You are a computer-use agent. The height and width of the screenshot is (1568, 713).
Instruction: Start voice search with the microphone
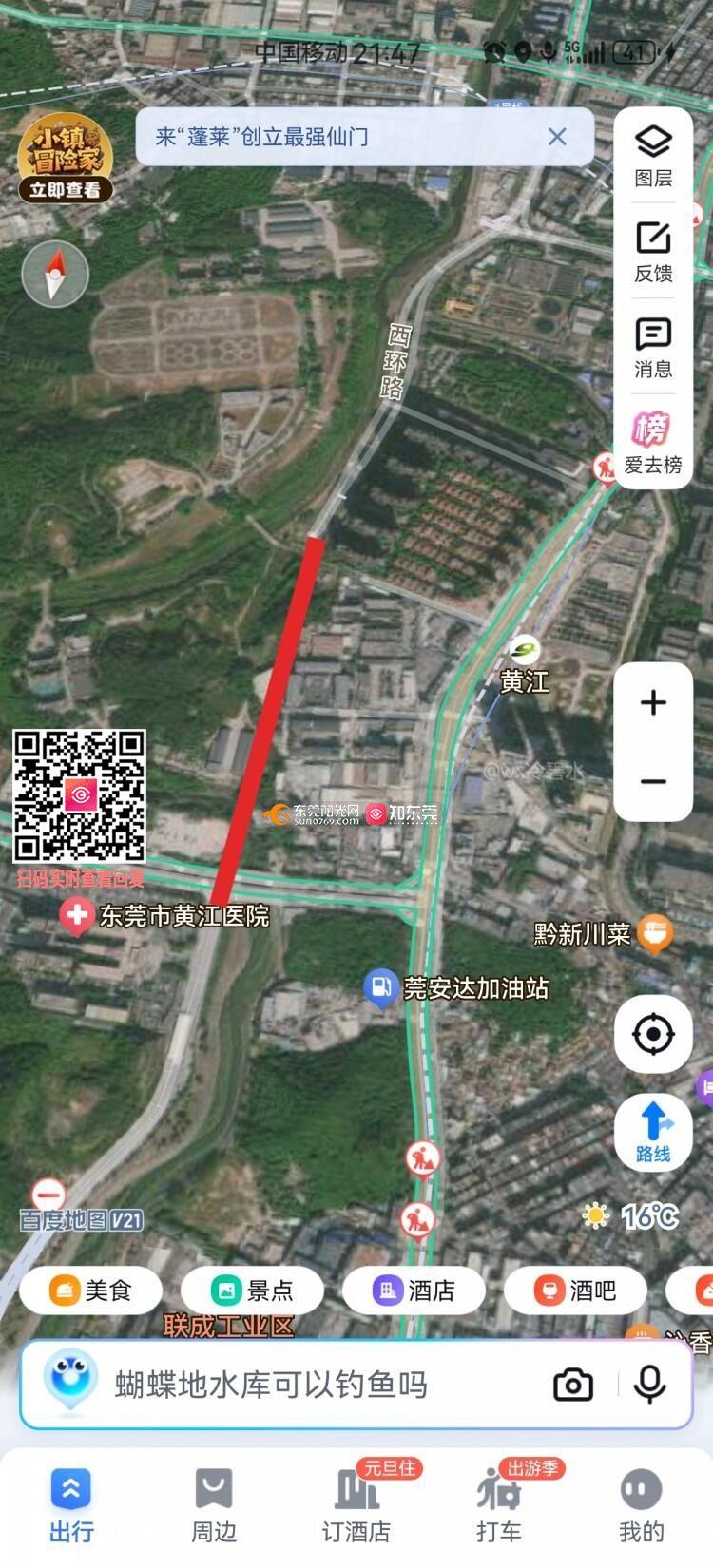(649, 1385)
